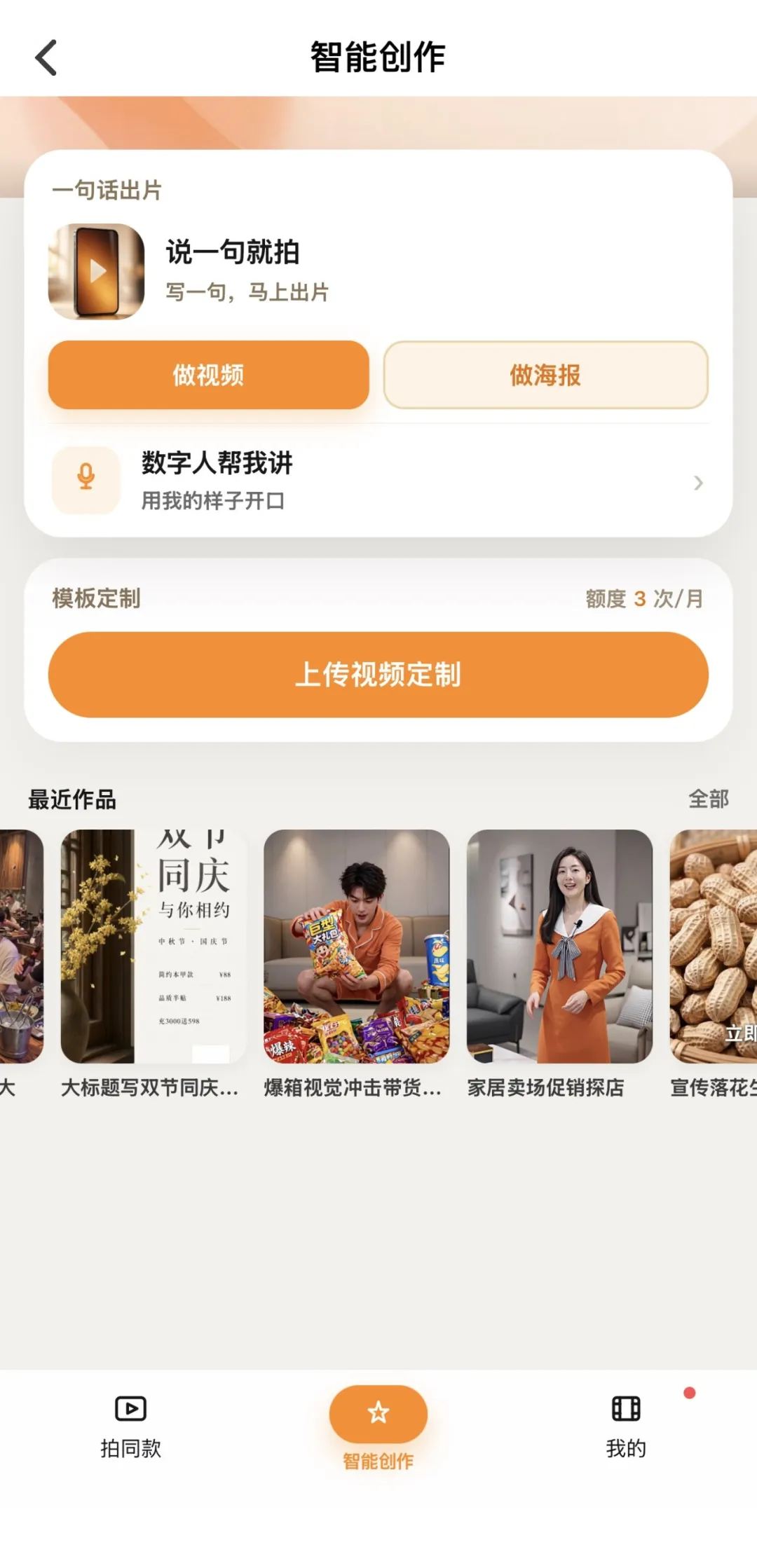The width and height of the screenshot is (757, 1568).
Task: View 全部 recent works
Action: click(709, 799)
